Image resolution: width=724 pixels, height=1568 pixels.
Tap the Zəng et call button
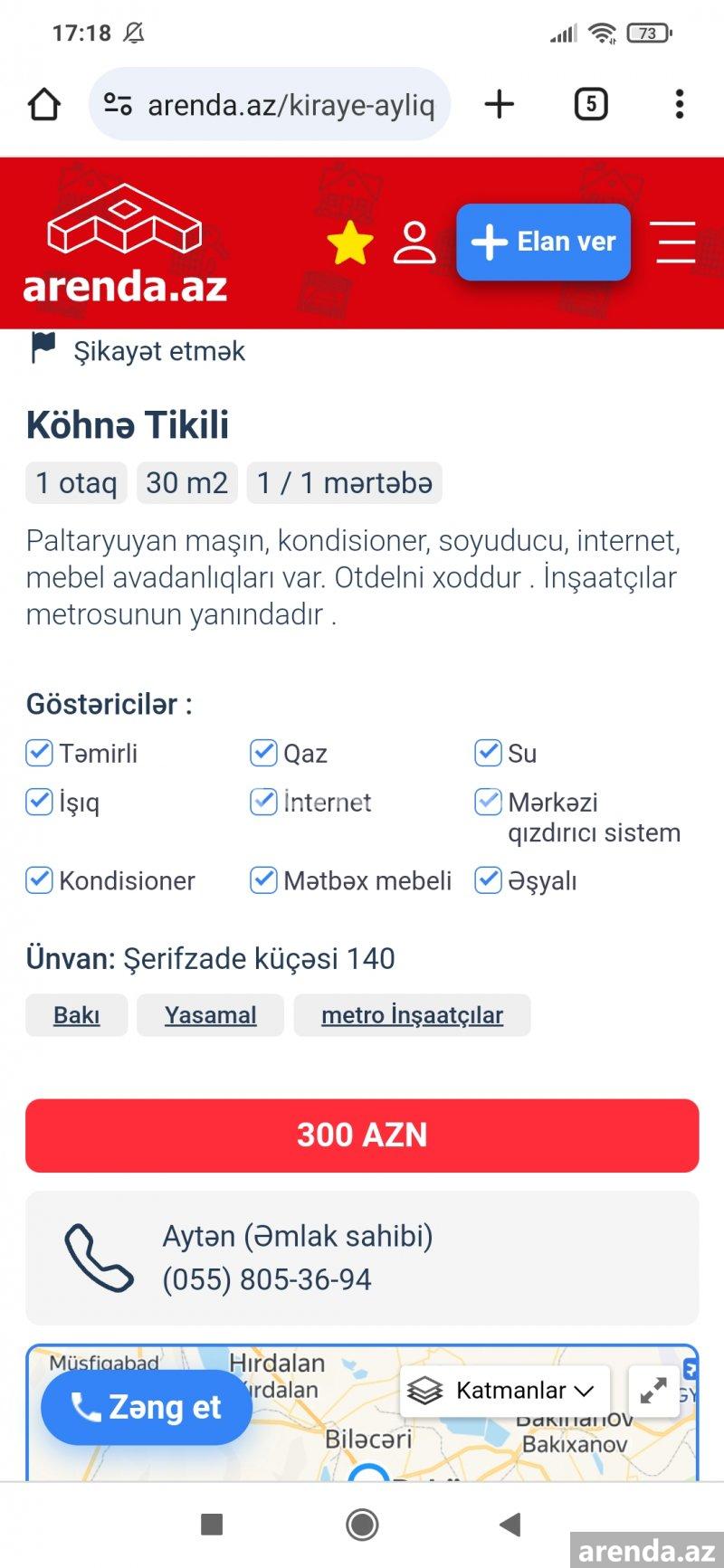click(x=147, y=1407)
